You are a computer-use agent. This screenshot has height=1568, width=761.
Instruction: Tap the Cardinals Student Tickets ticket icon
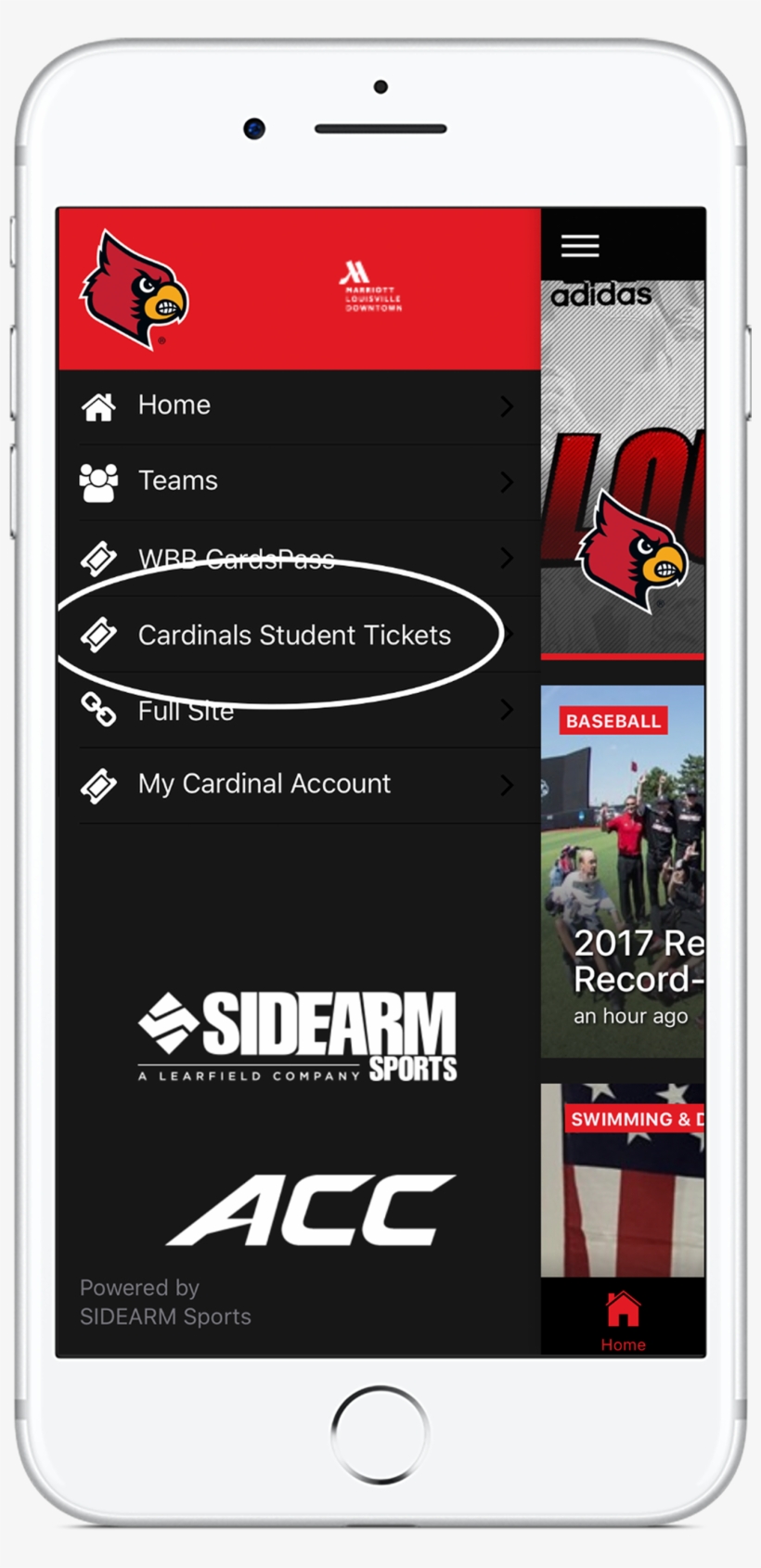[x=98, y=636]
